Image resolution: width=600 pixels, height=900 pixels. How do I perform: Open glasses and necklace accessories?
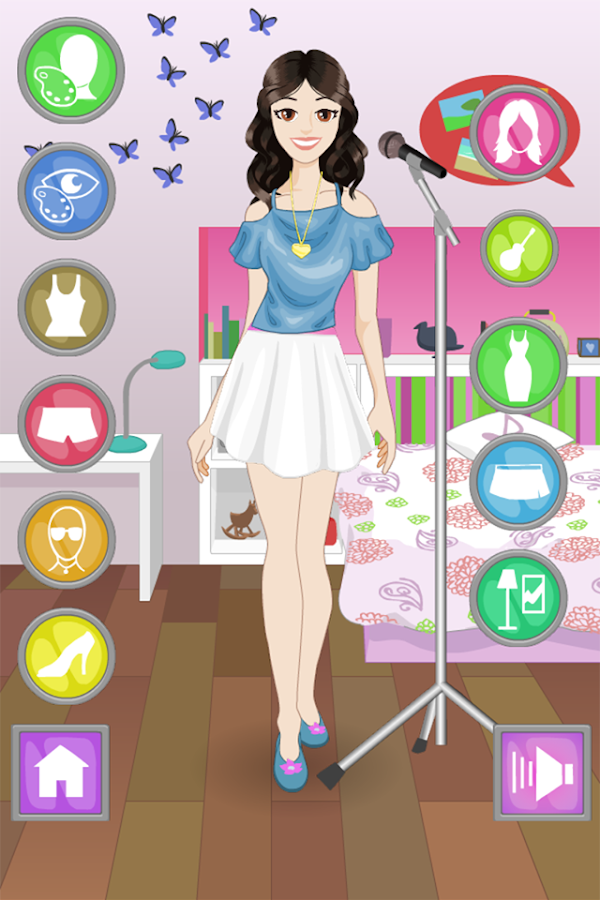click(67, 539)
